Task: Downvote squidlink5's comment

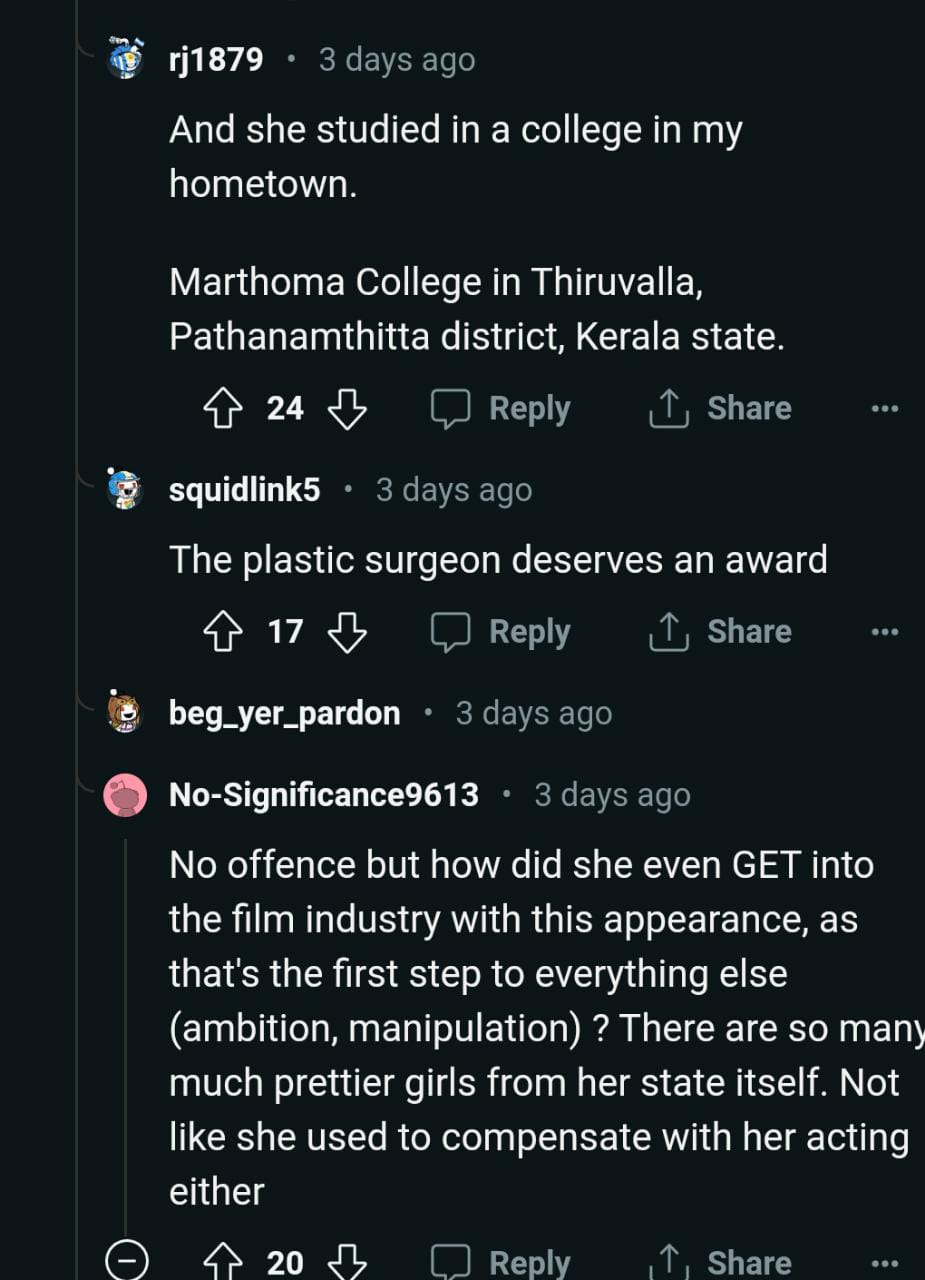Action: (x=347, y=632)
